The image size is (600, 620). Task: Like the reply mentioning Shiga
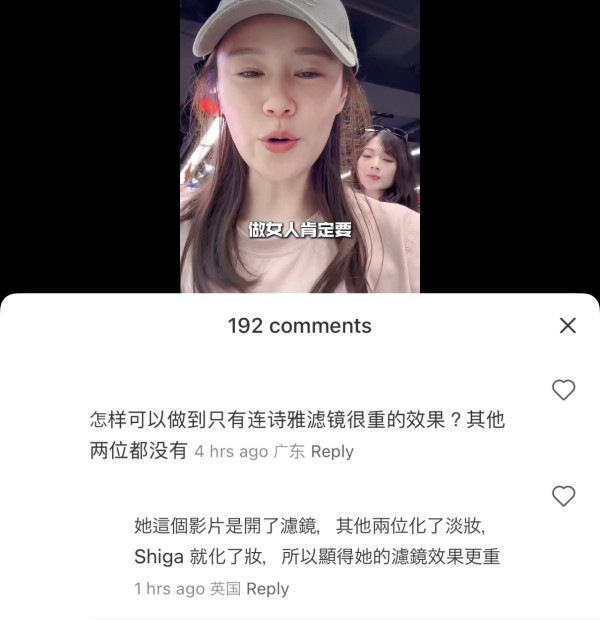click(x=564, y=496)
